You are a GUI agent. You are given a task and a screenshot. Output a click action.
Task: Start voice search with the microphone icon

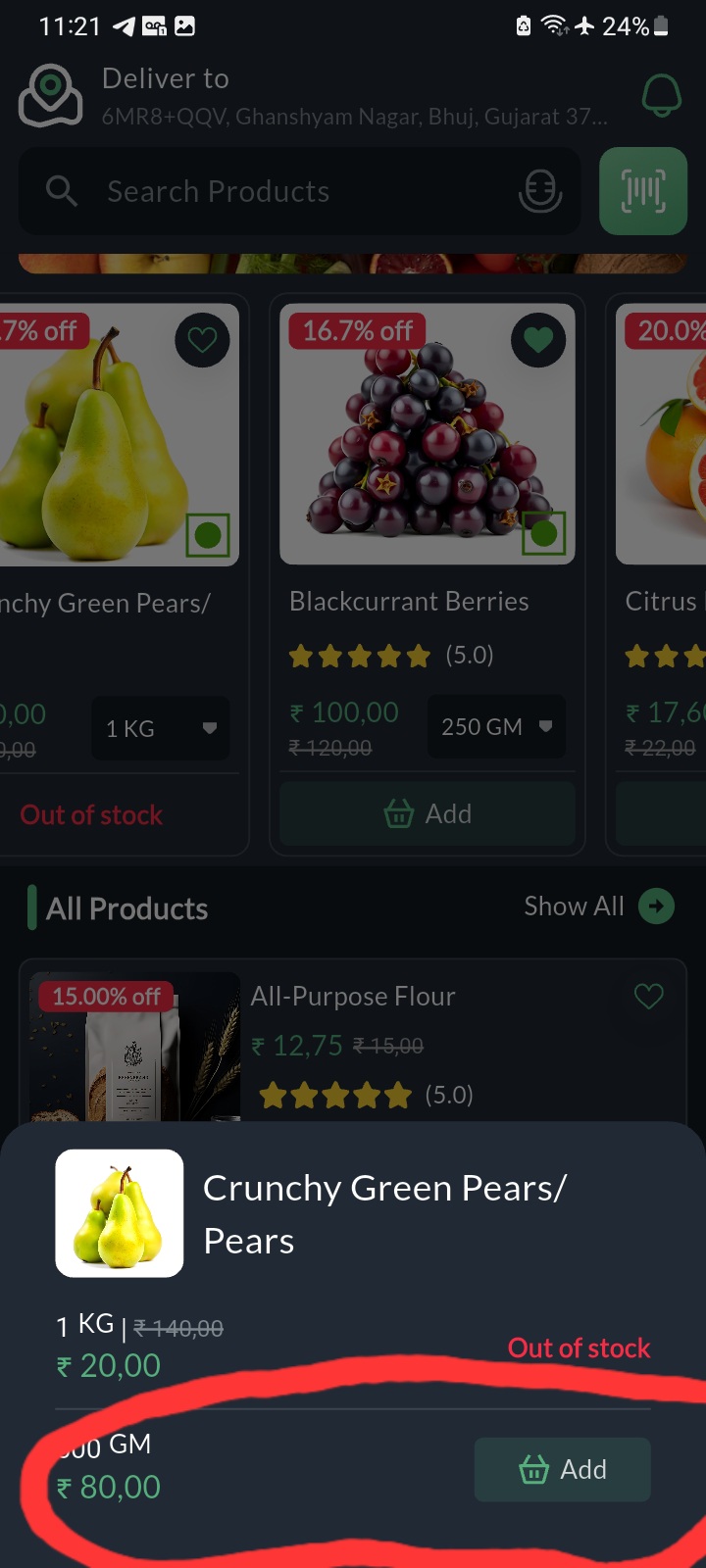click(539, 191)
